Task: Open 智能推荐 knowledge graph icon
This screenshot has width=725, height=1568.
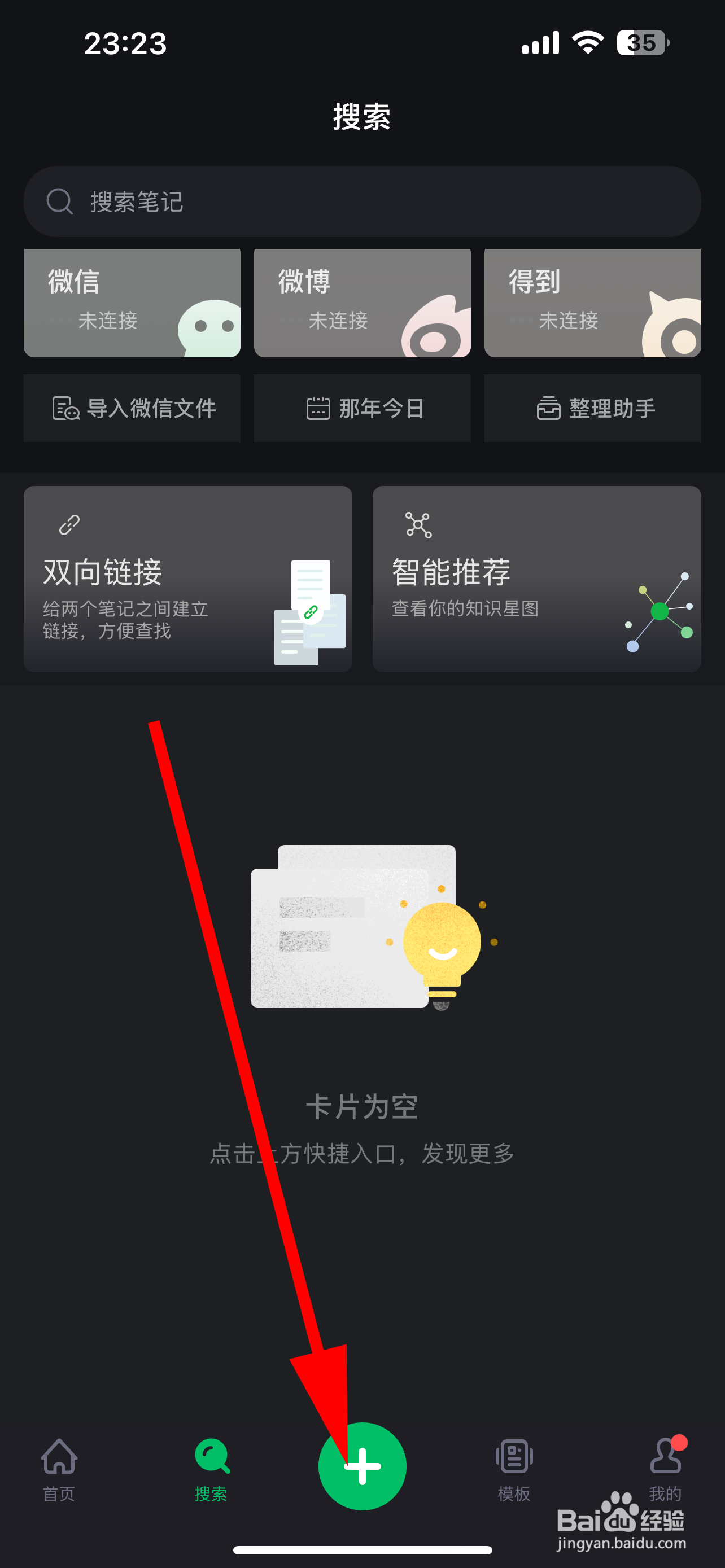Action: (x=418, y=524)
